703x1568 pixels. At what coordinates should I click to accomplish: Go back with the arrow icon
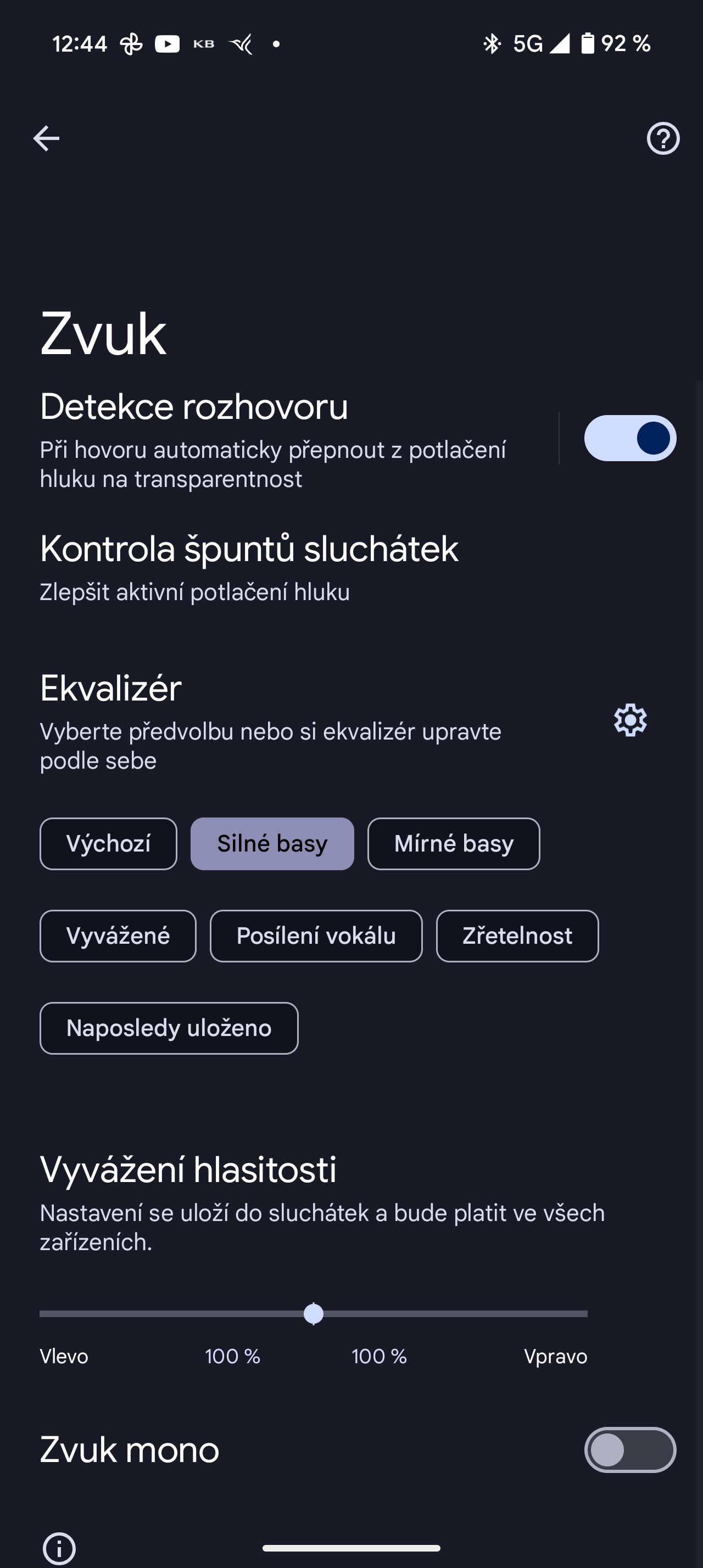46,138
